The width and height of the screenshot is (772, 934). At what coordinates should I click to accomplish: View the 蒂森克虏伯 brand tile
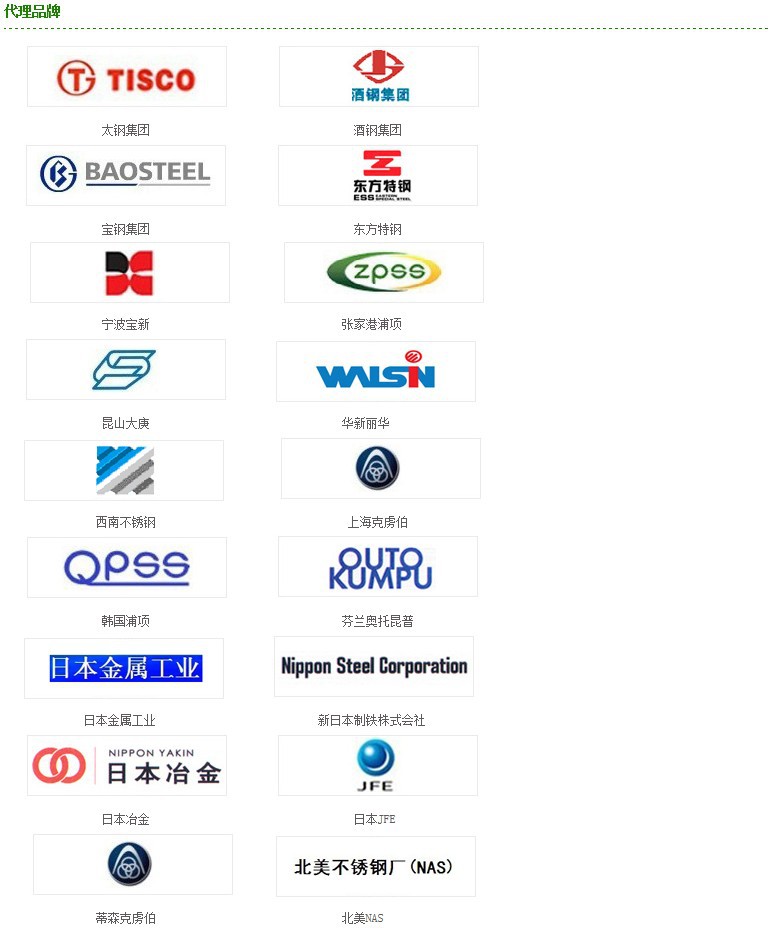[133, 864]
